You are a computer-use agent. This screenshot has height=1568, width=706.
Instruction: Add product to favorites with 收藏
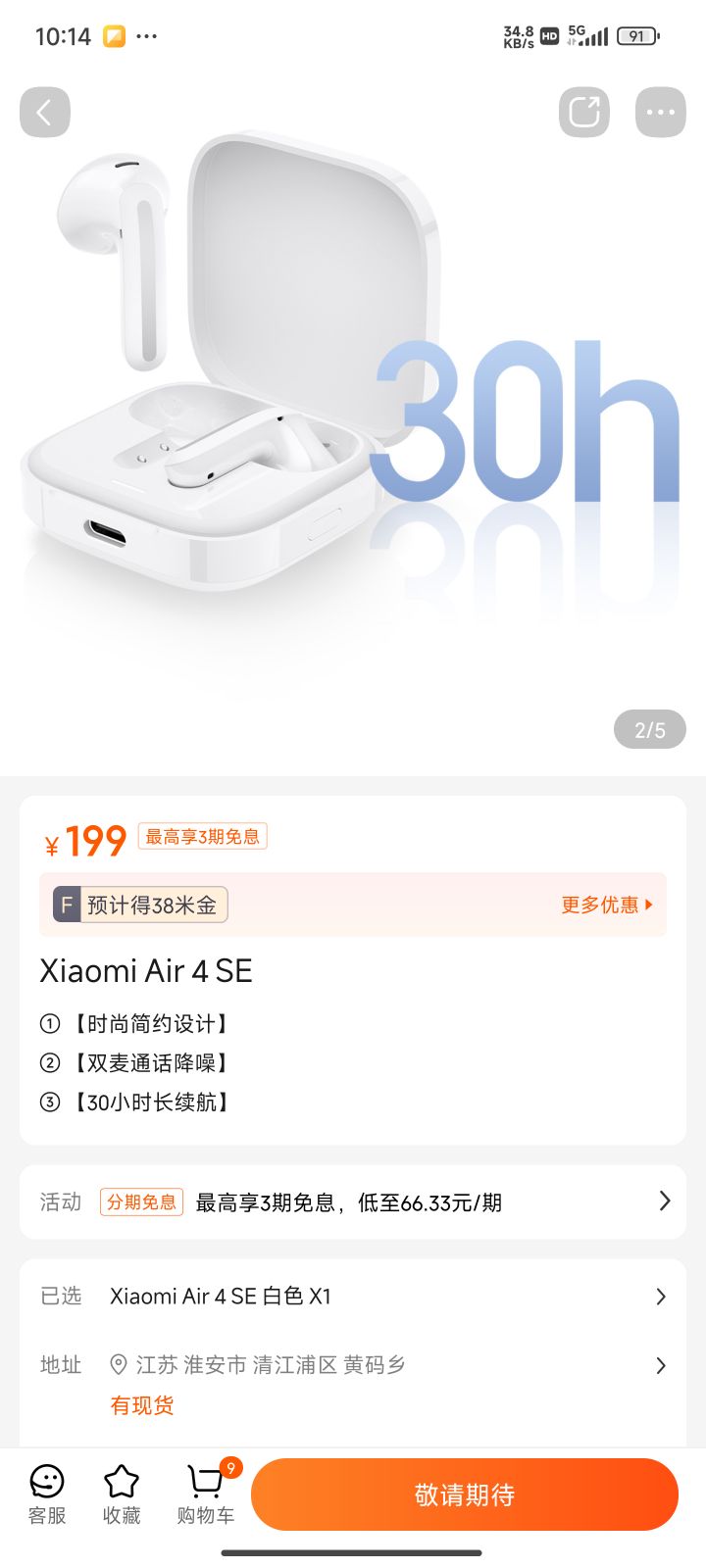point(122,1495)
